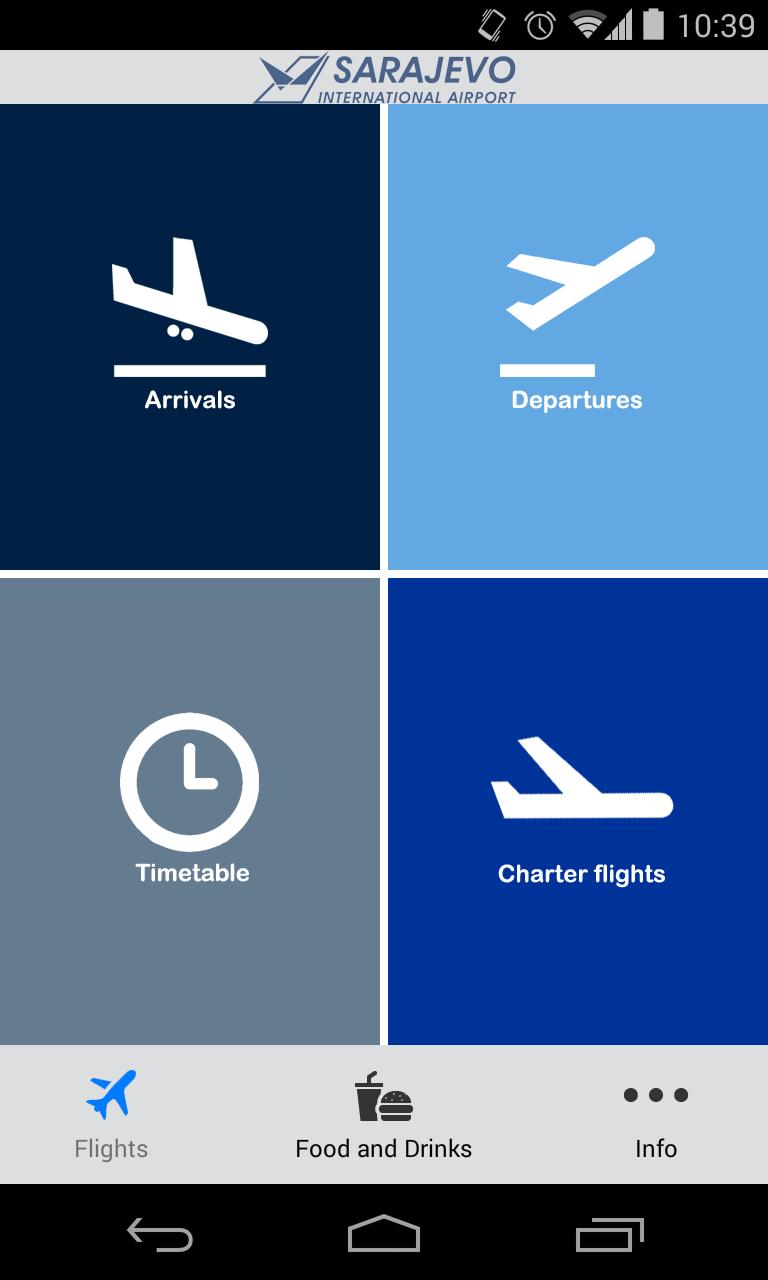Switch to the Food and Drinks tab
Image resolution: width=768 pixels, height=1280 pixels.
[x=384, y=1115]
